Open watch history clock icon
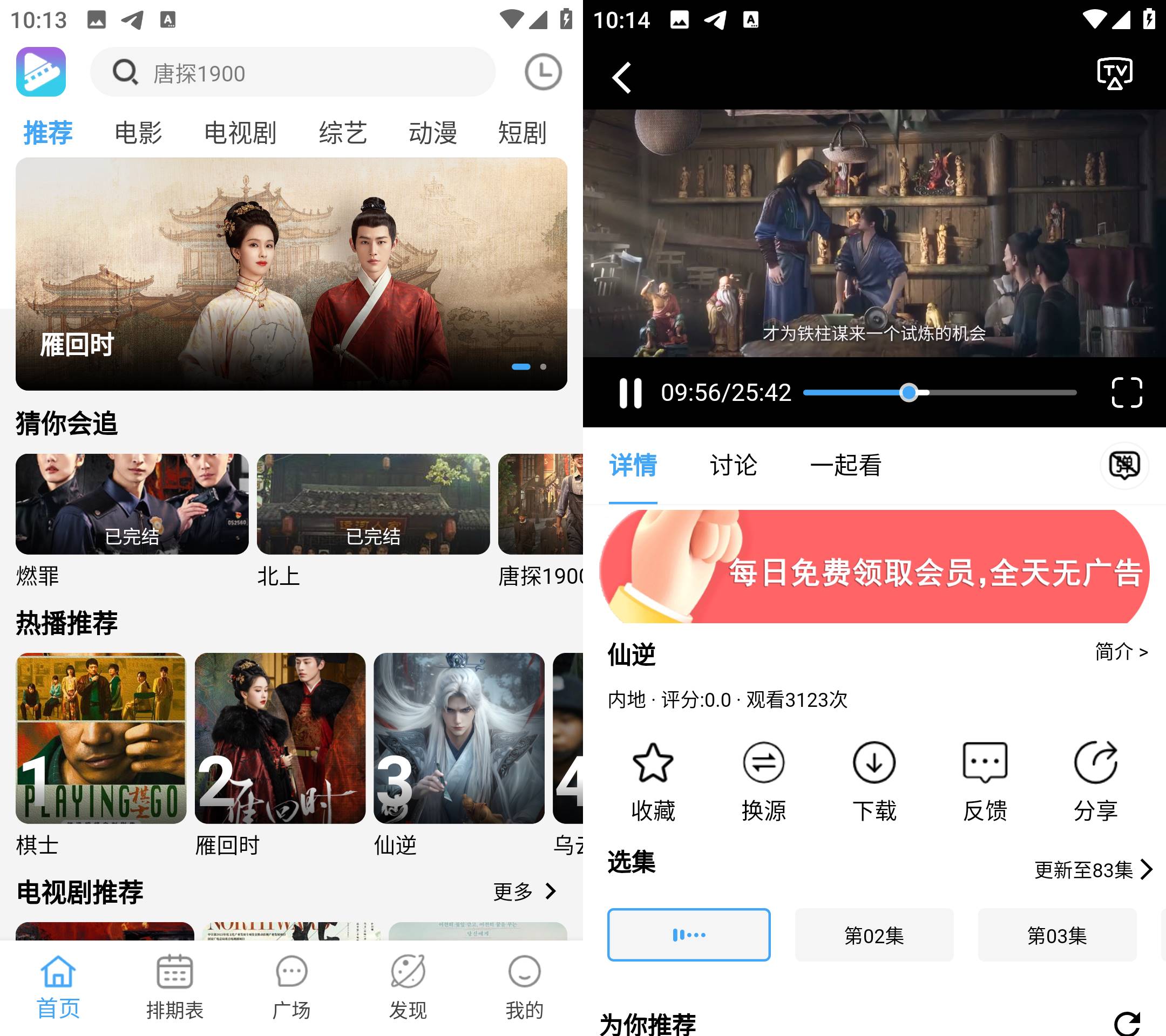 click(x=543, y=72)
